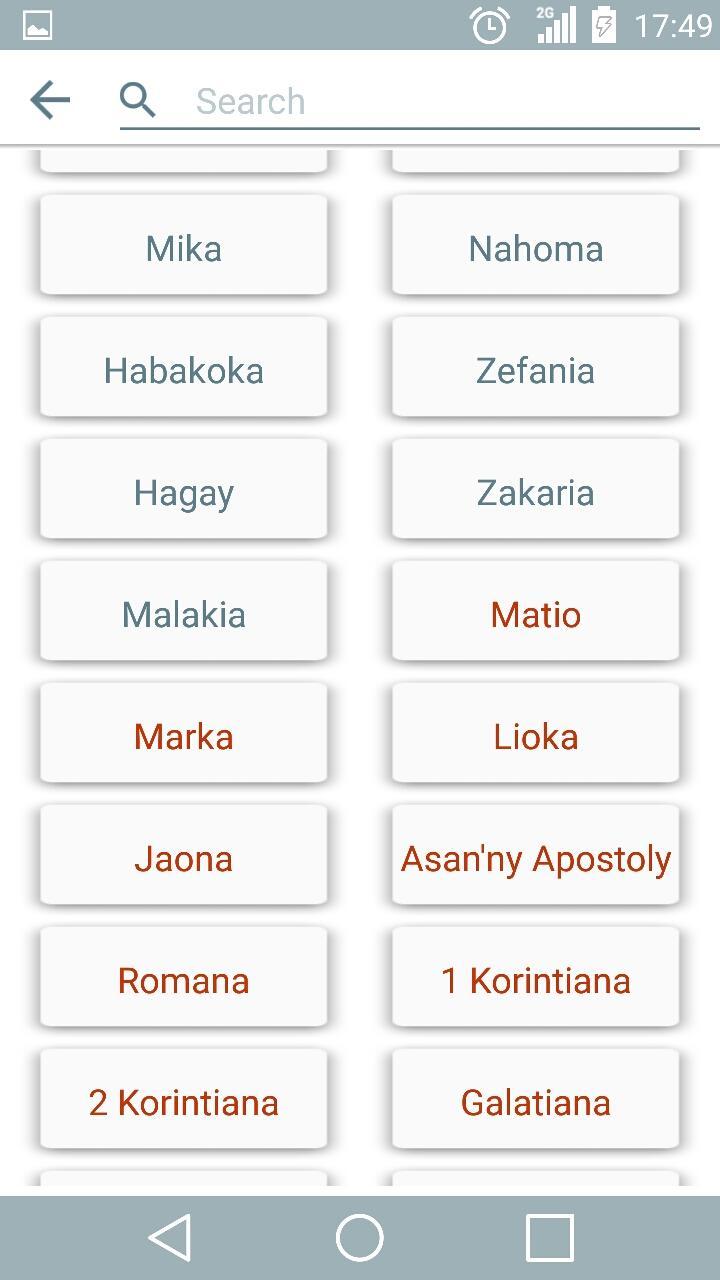Open Asan'ny Apostoly
This screenshot has height=1280, width=720.
coord(536,858)
